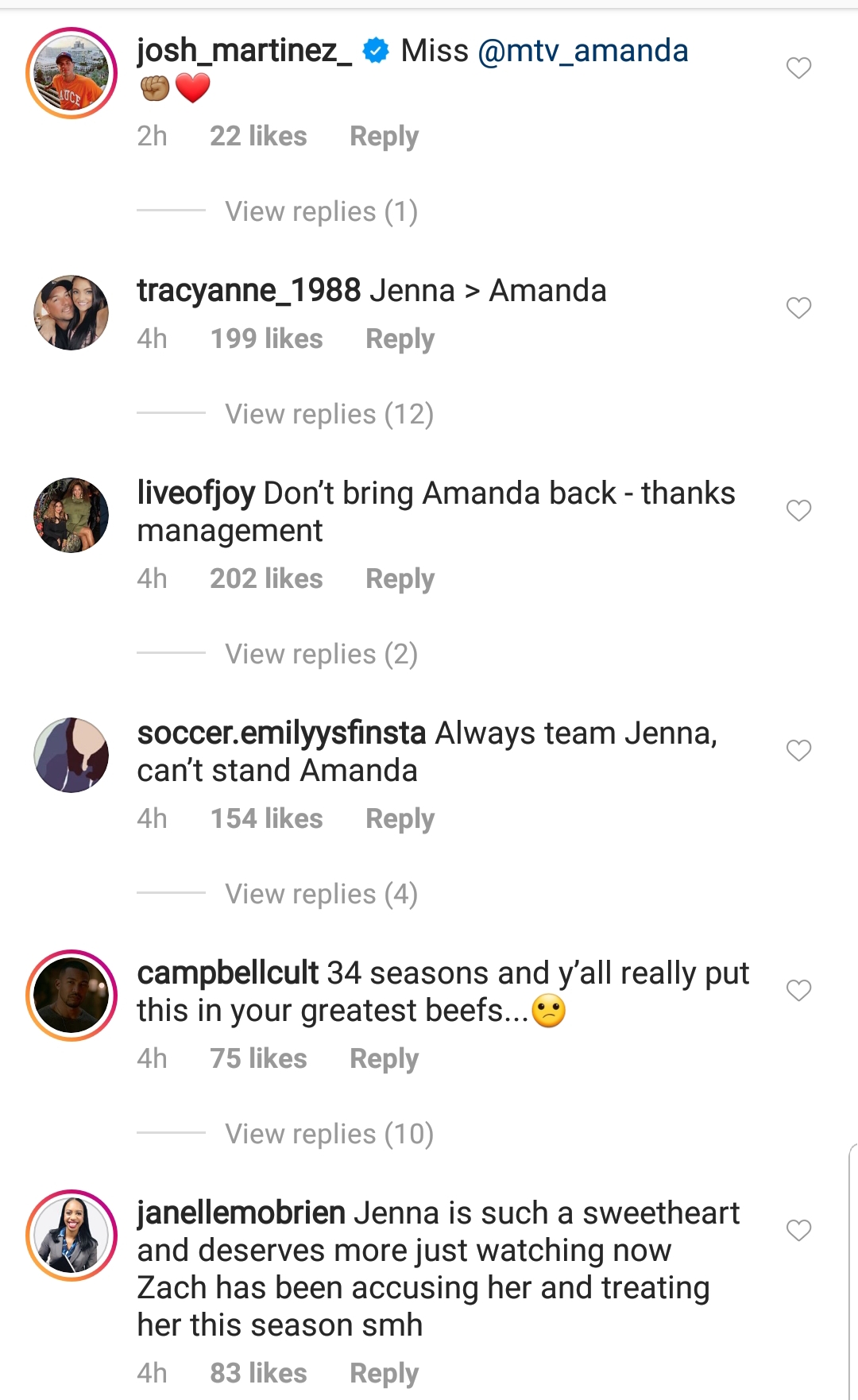Reply to janellemobrien's comment
The height and width of the screenshot is (1400, 858).
[x=384, y=1374]
